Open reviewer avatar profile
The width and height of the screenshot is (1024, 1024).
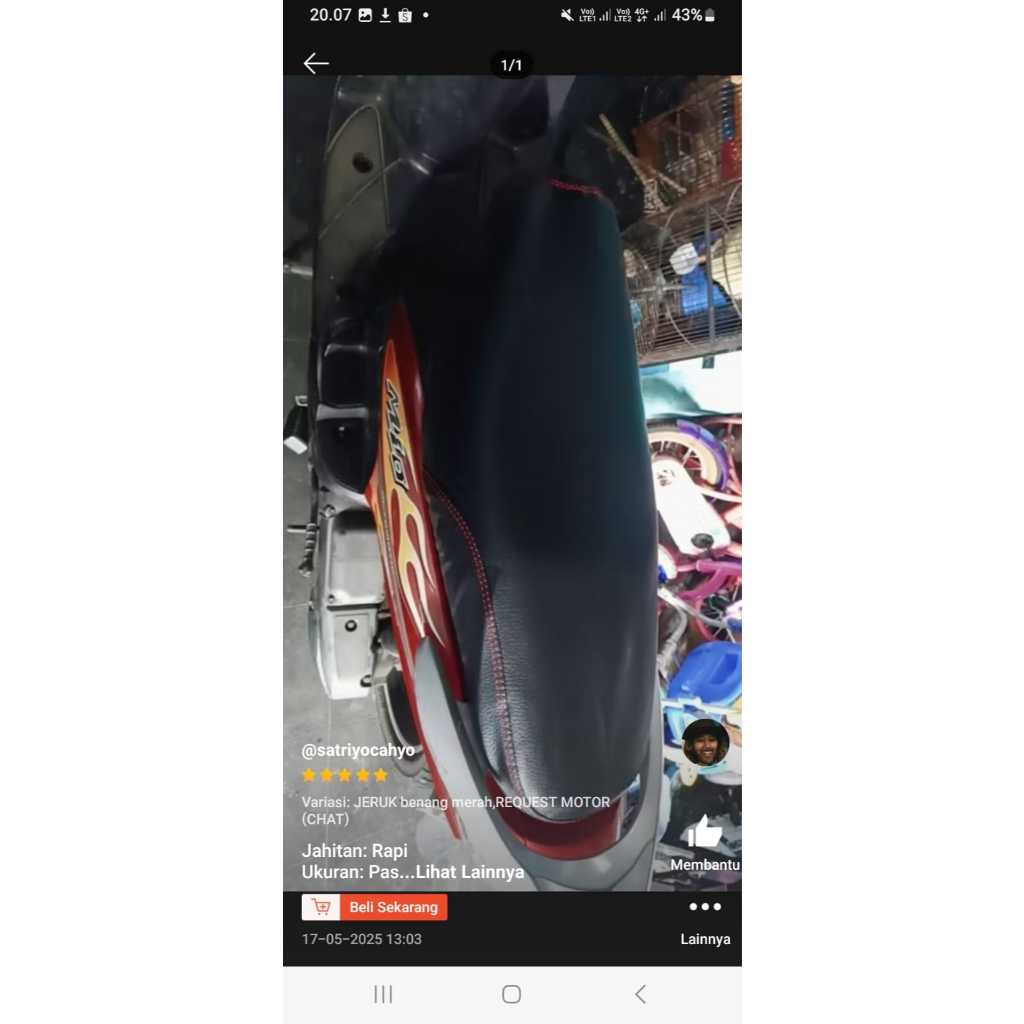tap(705, 743)
